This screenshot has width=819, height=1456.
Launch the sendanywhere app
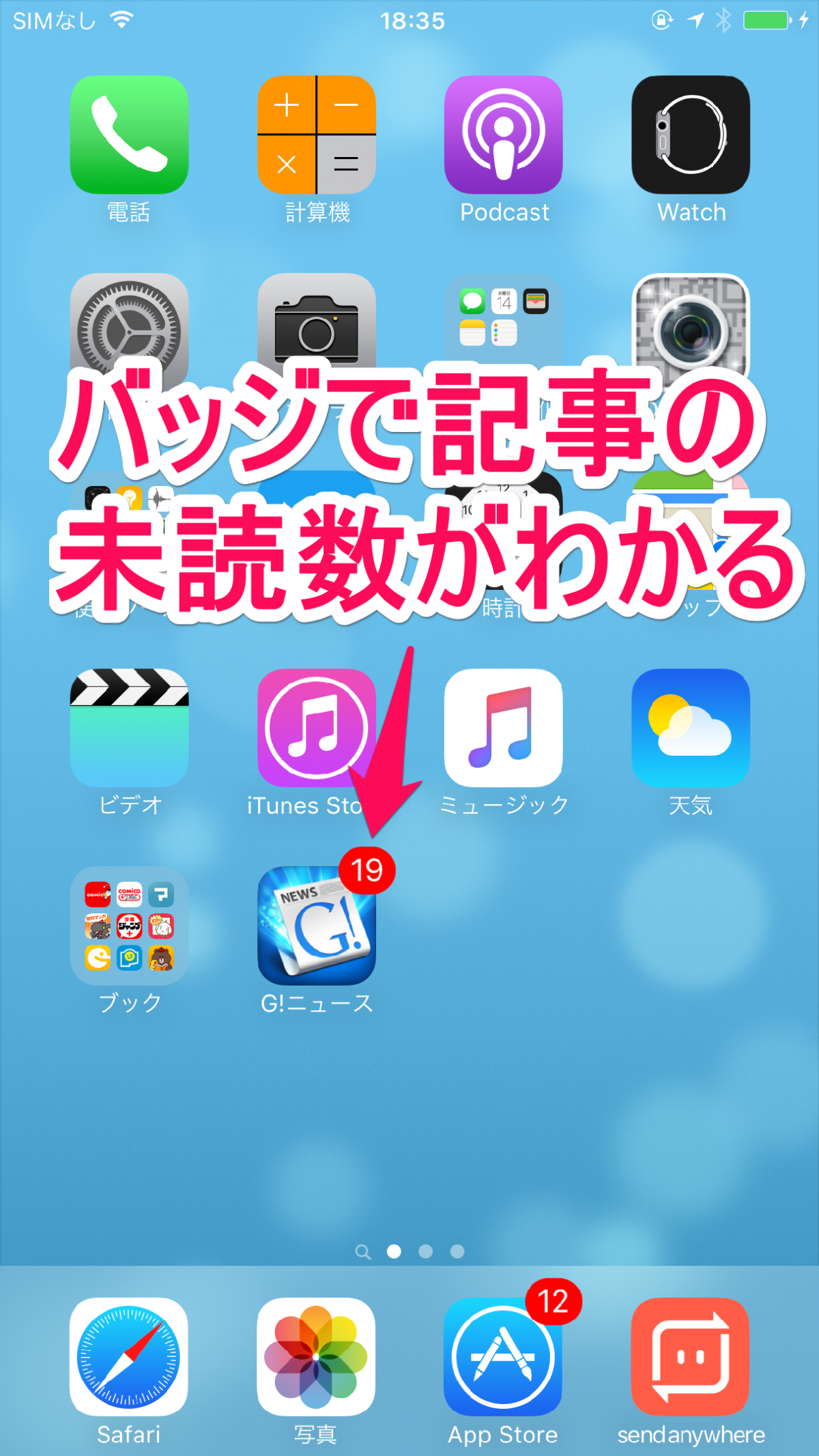coord(690,1356)
